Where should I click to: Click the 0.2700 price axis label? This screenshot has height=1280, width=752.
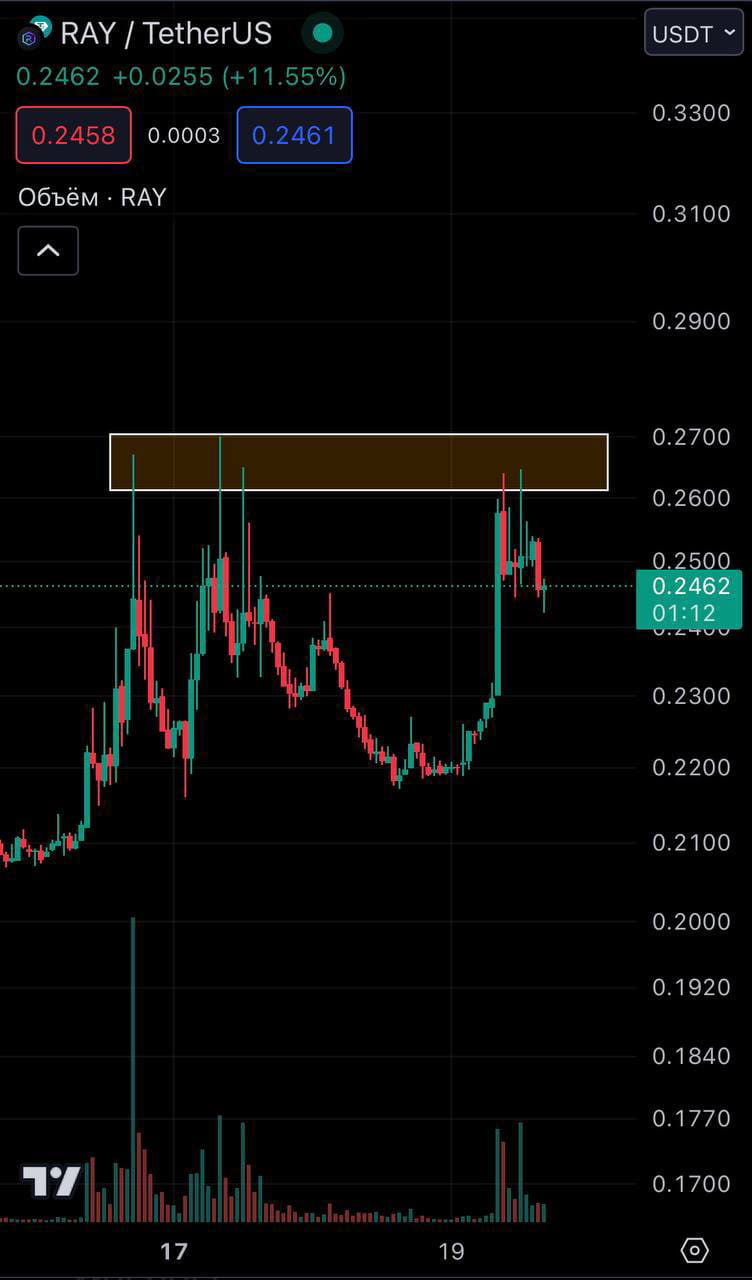pos(691,437)
